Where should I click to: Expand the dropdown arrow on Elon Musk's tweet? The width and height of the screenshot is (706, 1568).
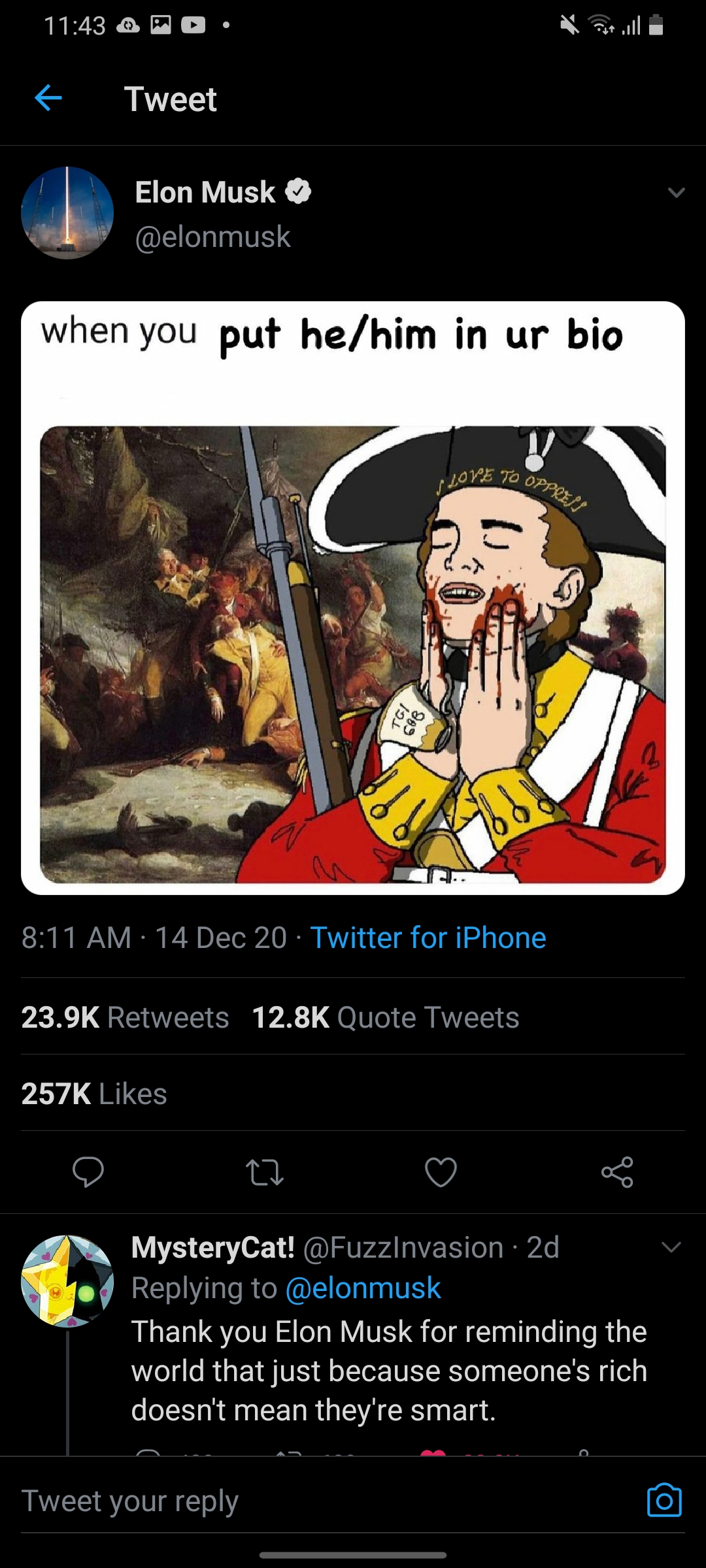(676, 193)
